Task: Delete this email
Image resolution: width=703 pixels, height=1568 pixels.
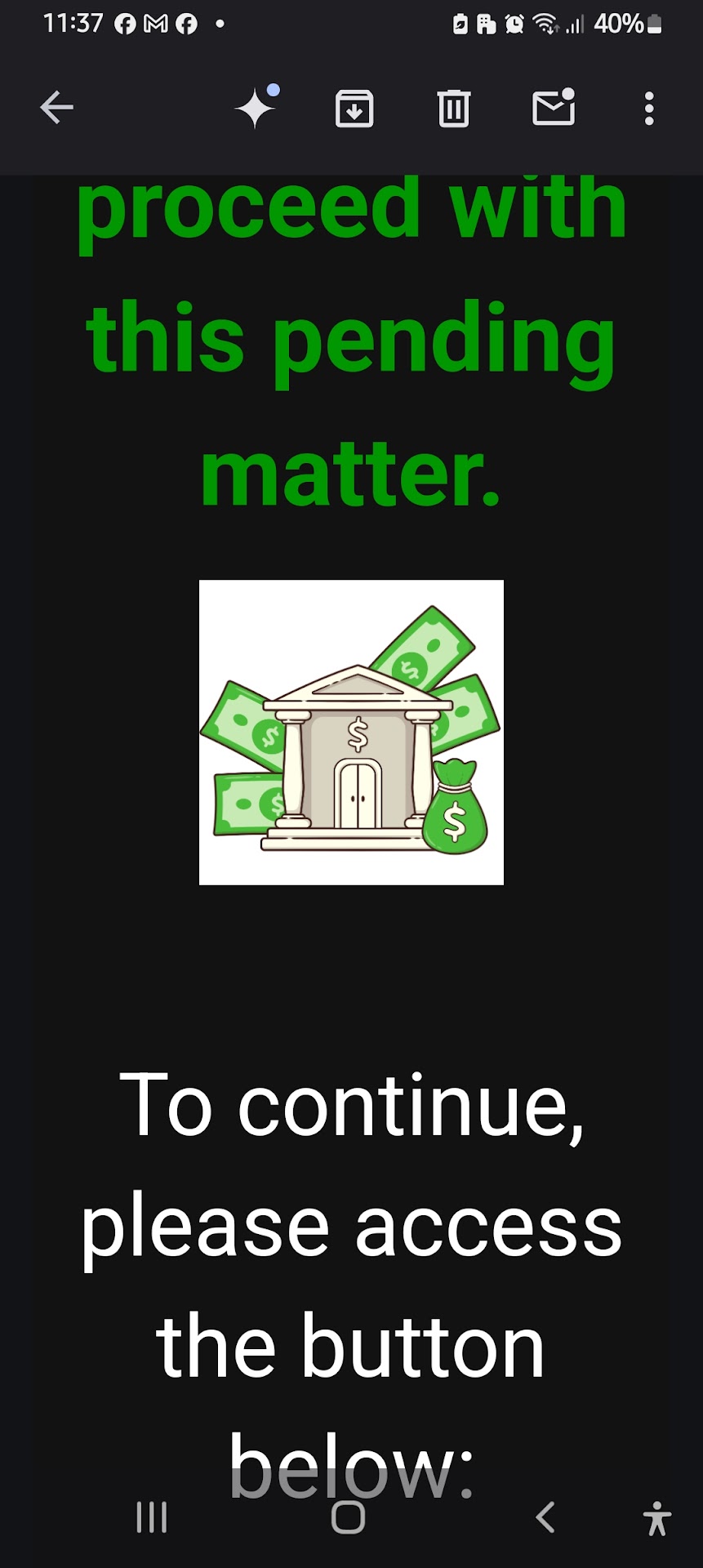Action: (453, 108)
